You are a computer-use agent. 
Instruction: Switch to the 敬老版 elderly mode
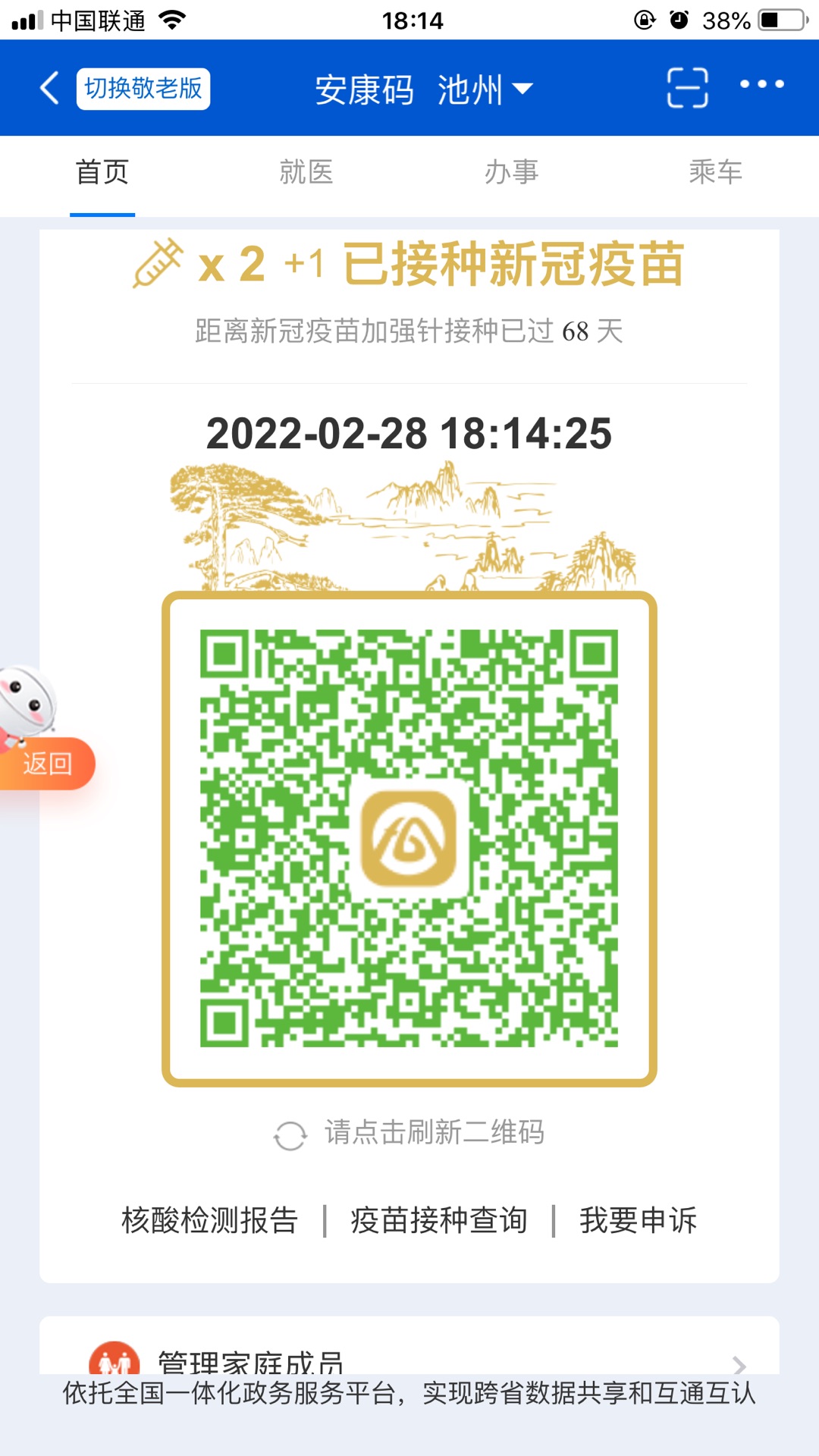[x=143, y=89]
